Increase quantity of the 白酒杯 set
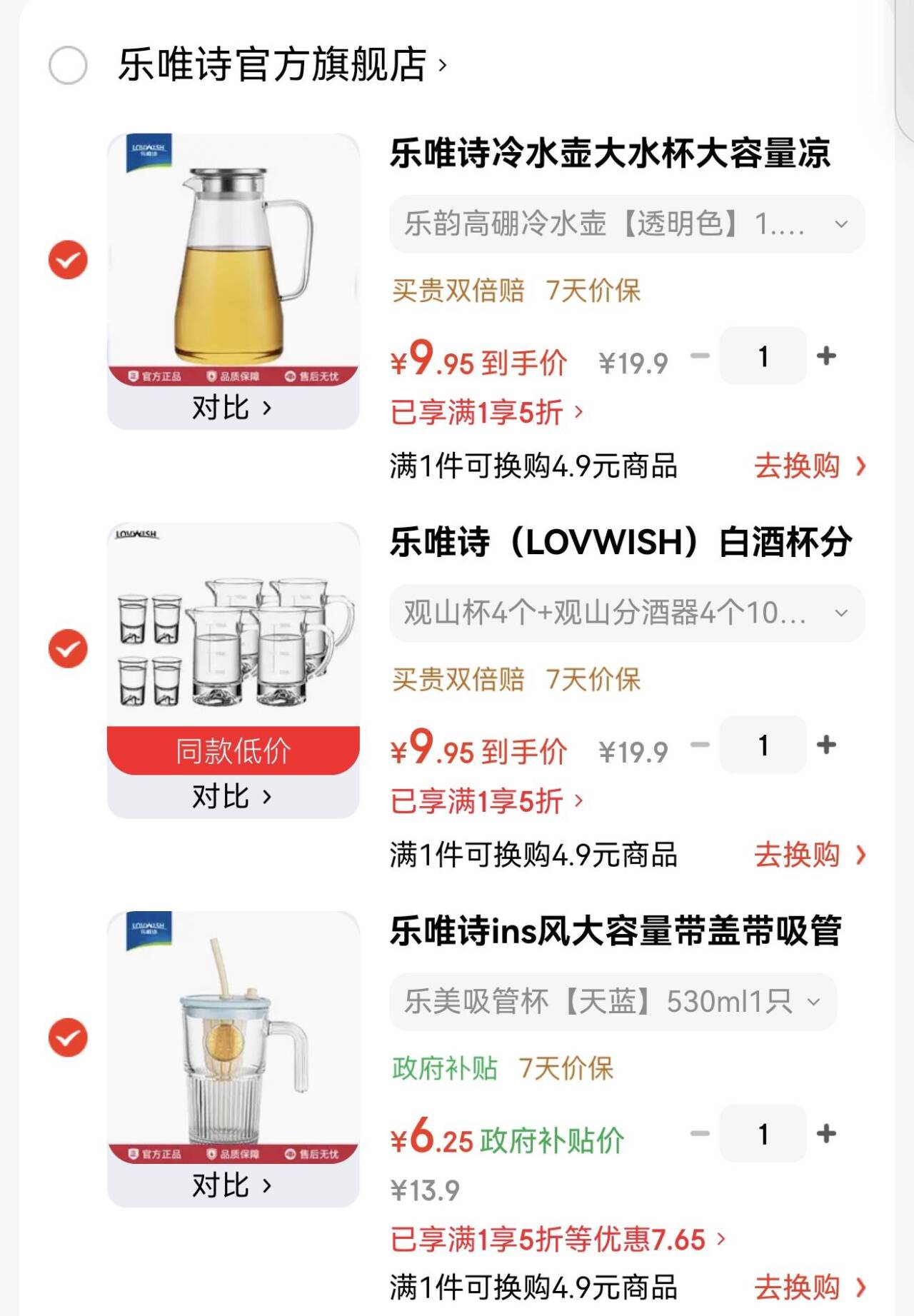This screenshot has width=914, height=1316. 826,745
